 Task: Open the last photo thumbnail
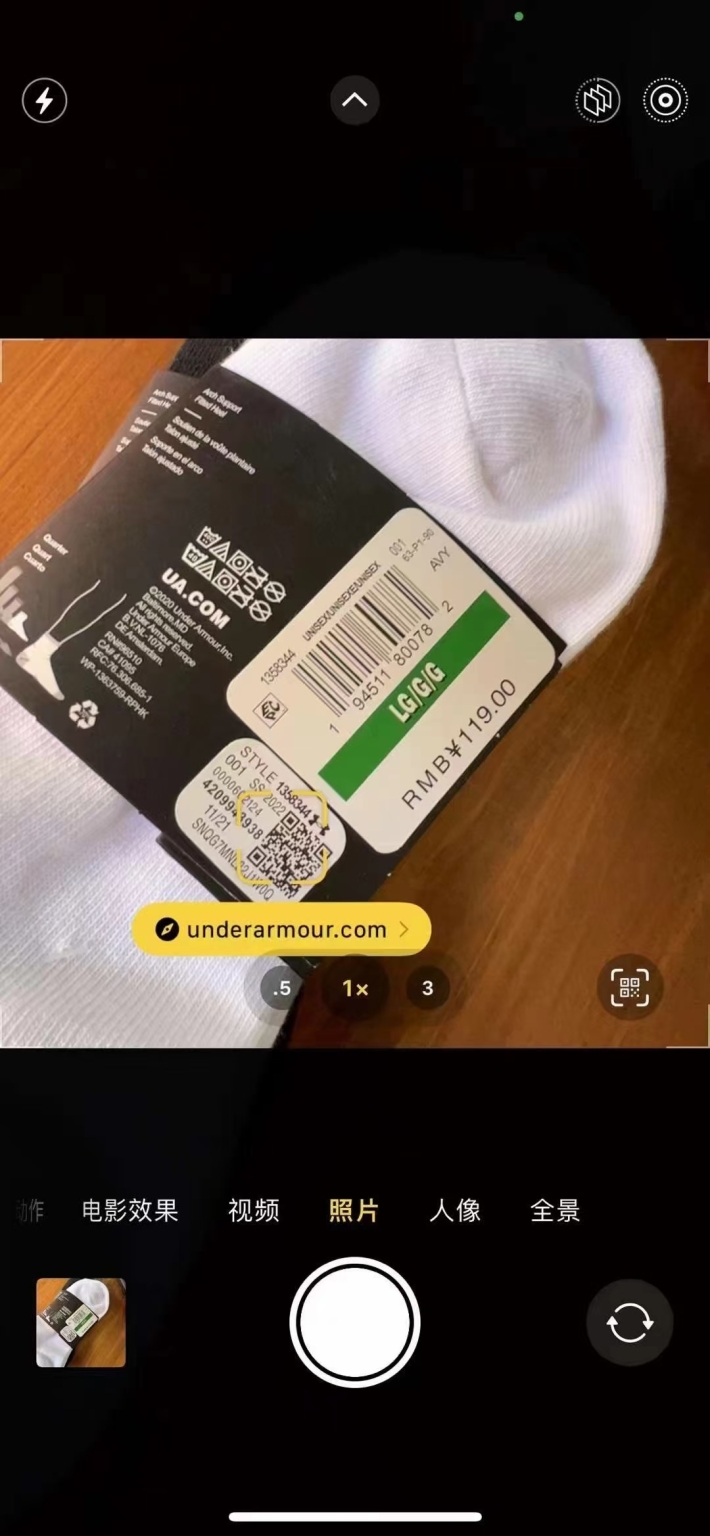(81, 1323)
